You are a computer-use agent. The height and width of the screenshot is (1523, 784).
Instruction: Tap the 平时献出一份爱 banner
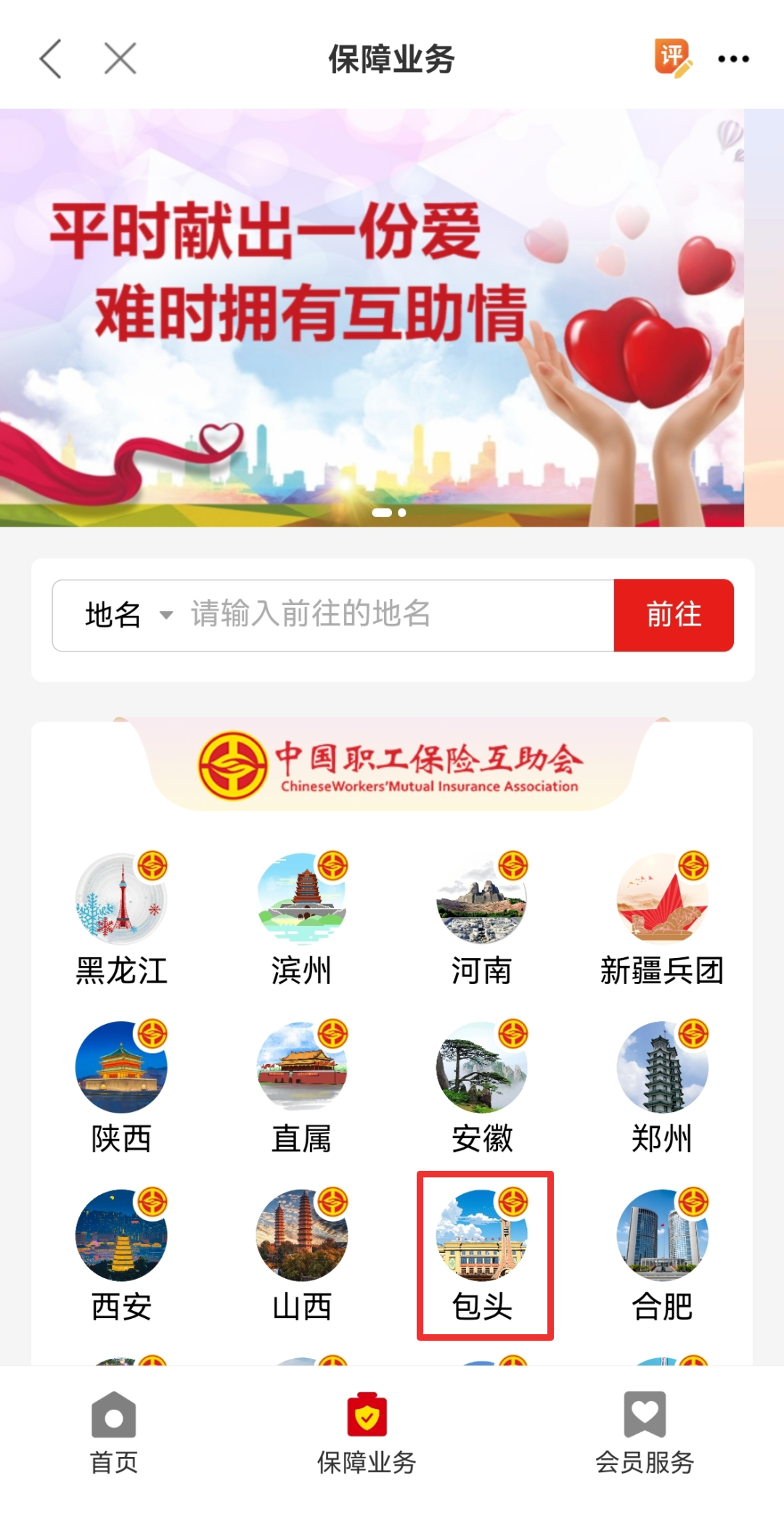[372, 317]
